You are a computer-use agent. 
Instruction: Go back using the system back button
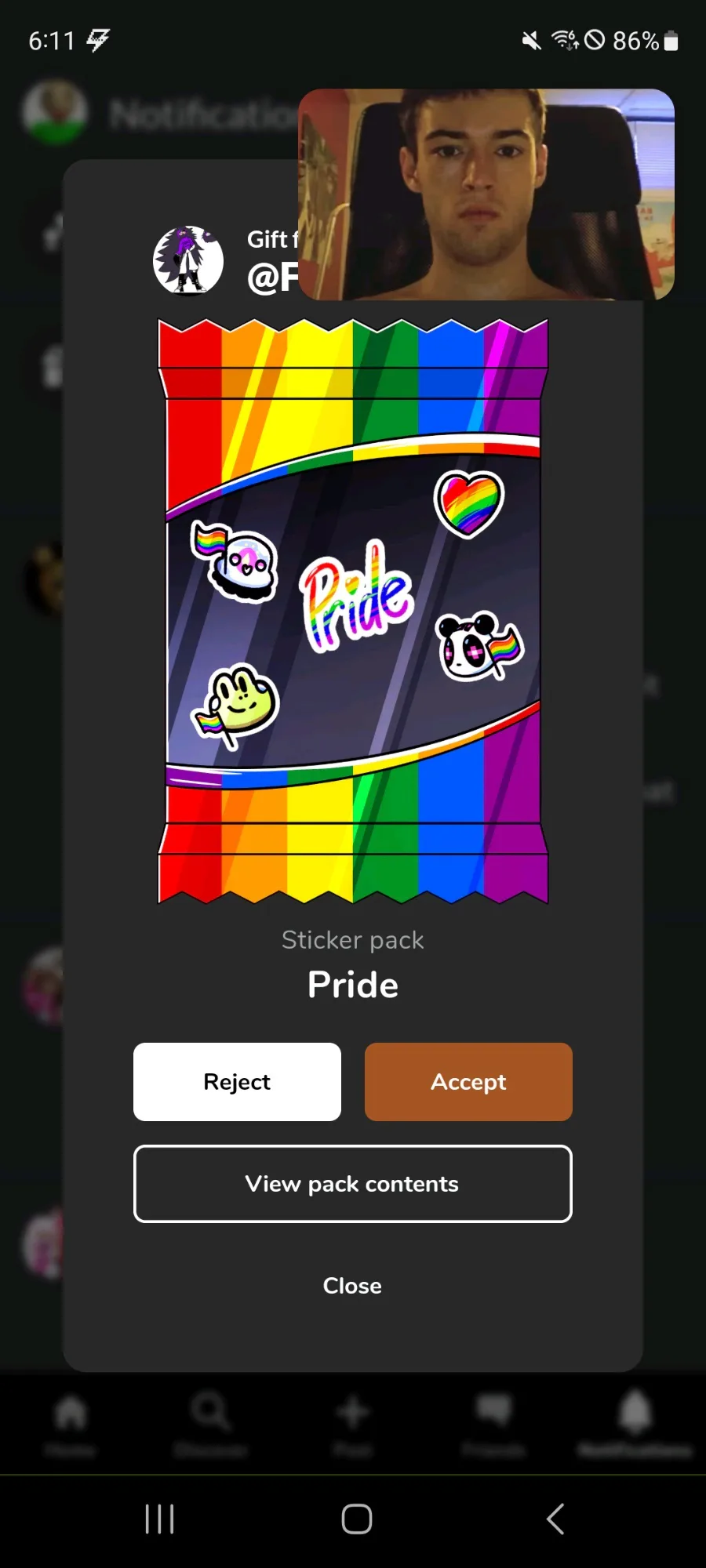click(555, 1519)
